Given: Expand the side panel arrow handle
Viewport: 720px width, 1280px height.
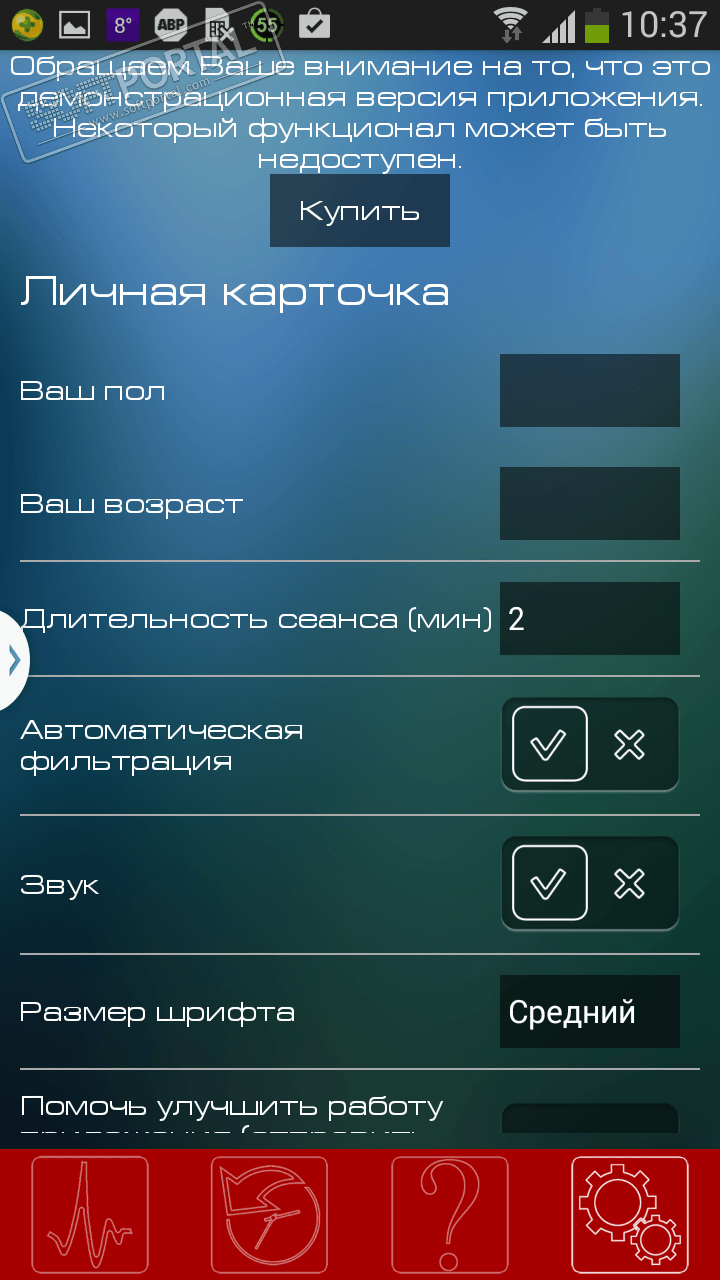Looking at the screenshot, I should (14, 660).
